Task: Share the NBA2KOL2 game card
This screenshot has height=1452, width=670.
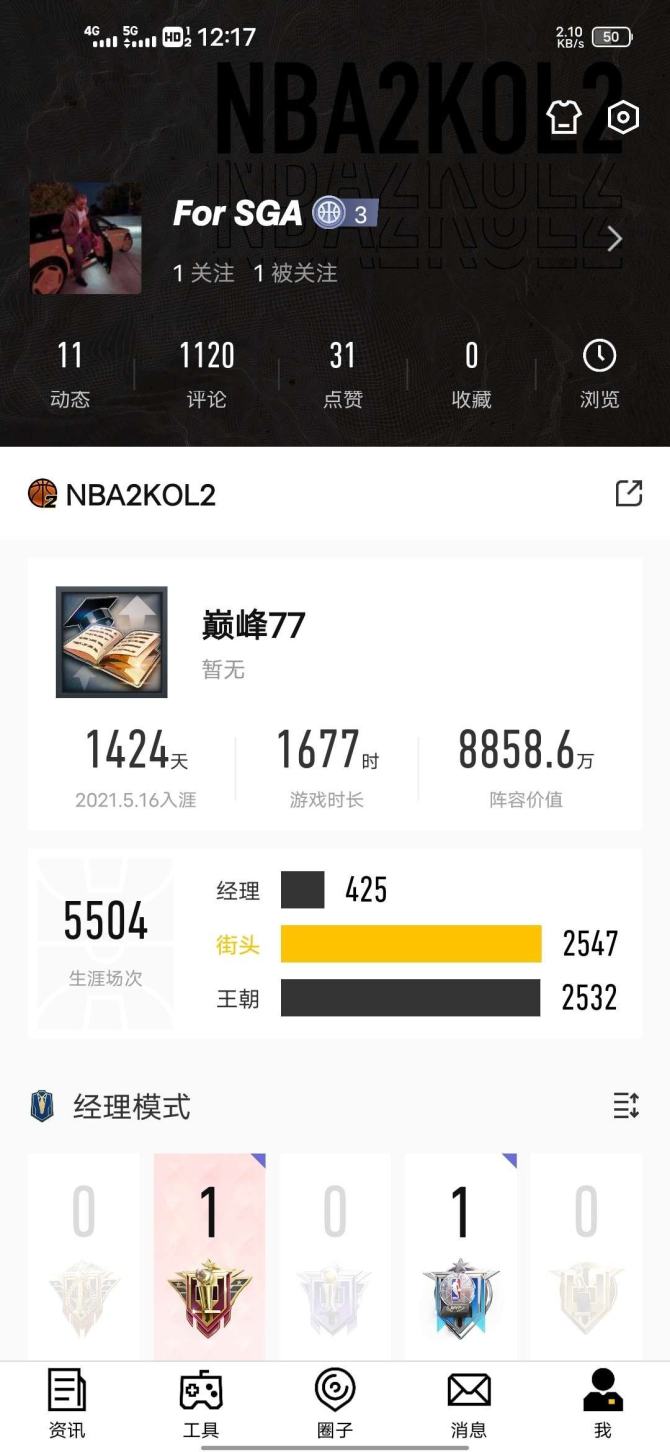Action: pos(628,493)
